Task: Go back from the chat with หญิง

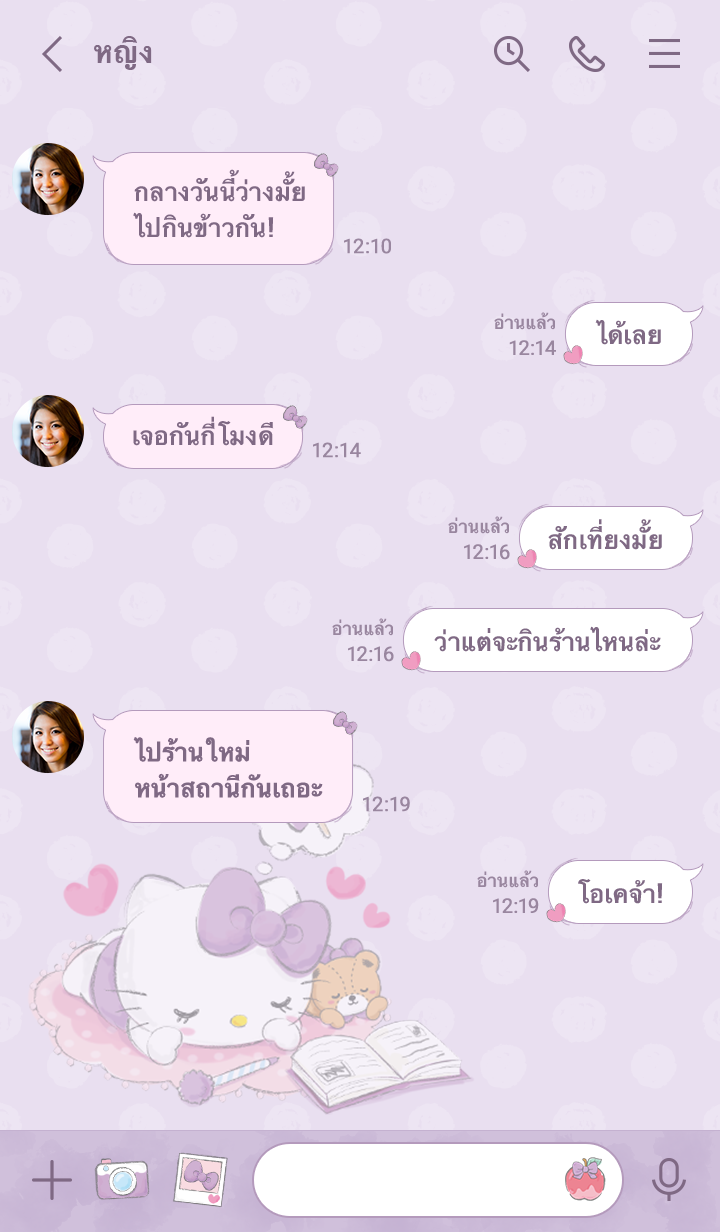Action: coord(52,54)
